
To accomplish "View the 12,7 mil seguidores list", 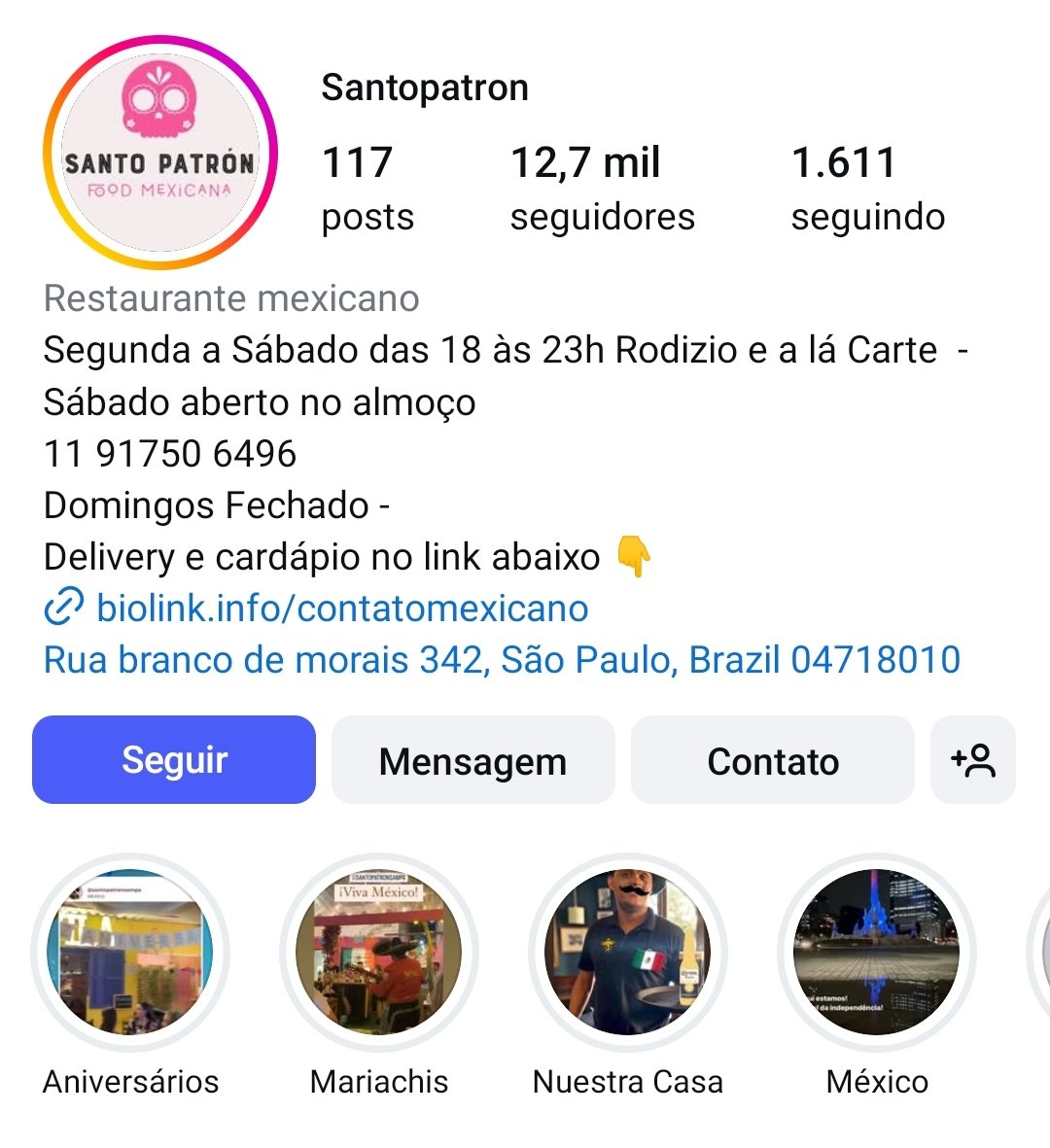I will tap(602, 189).
